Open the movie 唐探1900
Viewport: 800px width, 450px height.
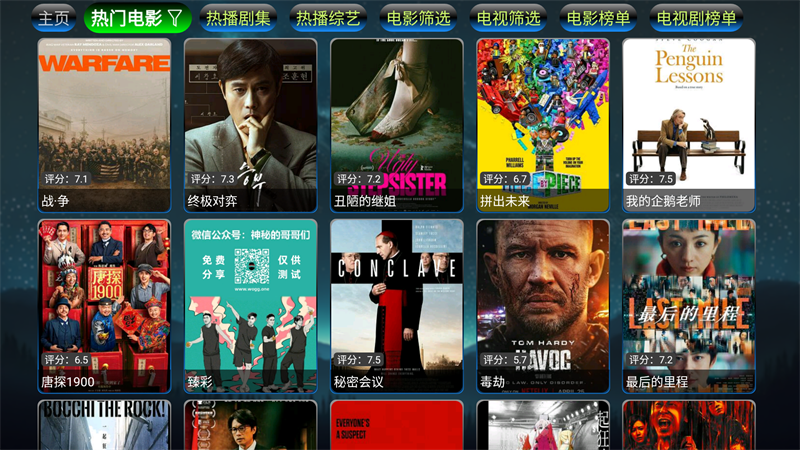click(x=104, y=306)
